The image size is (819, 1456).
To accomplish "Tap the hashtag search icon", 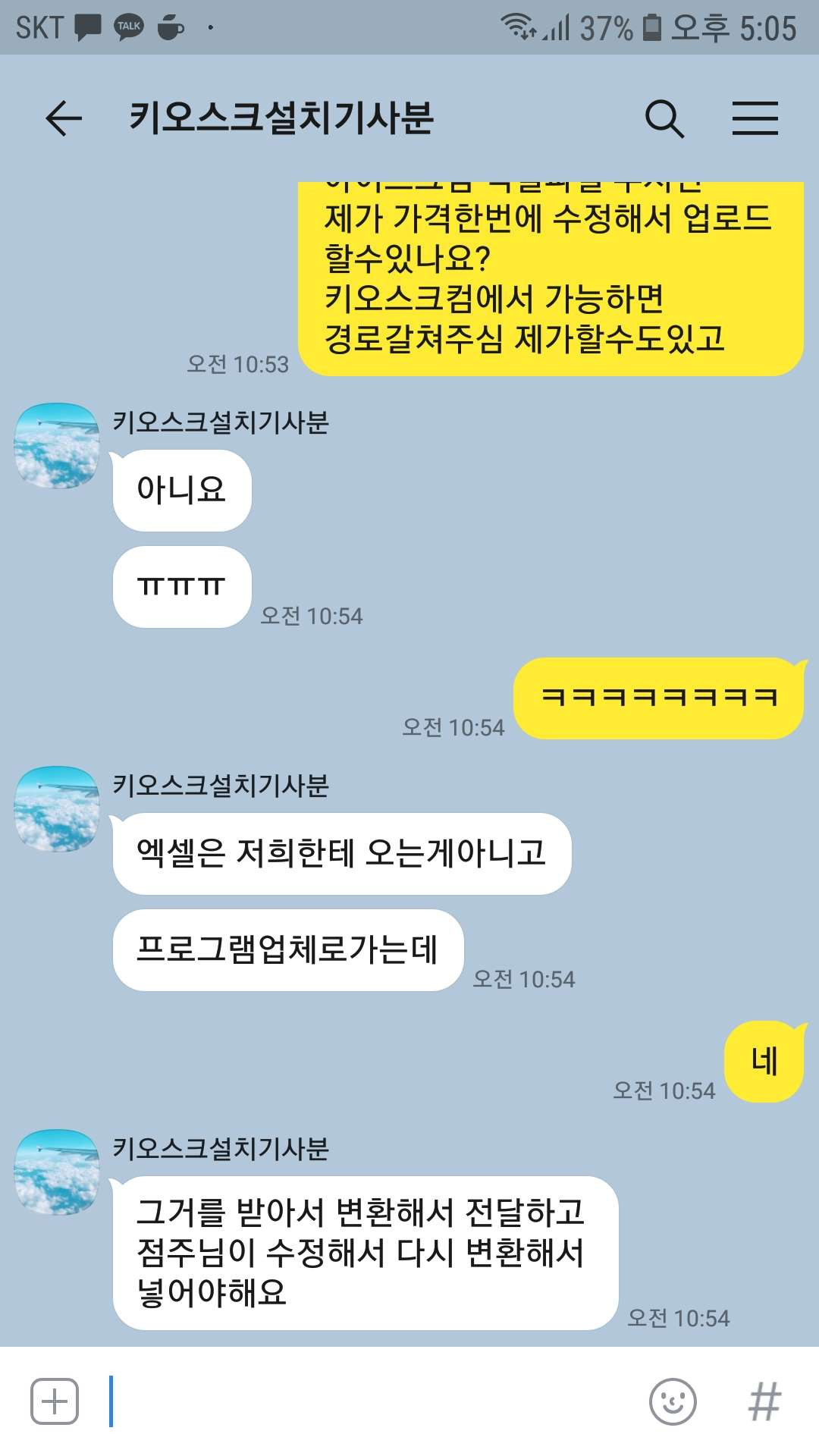I will (x=764, y=1401).
